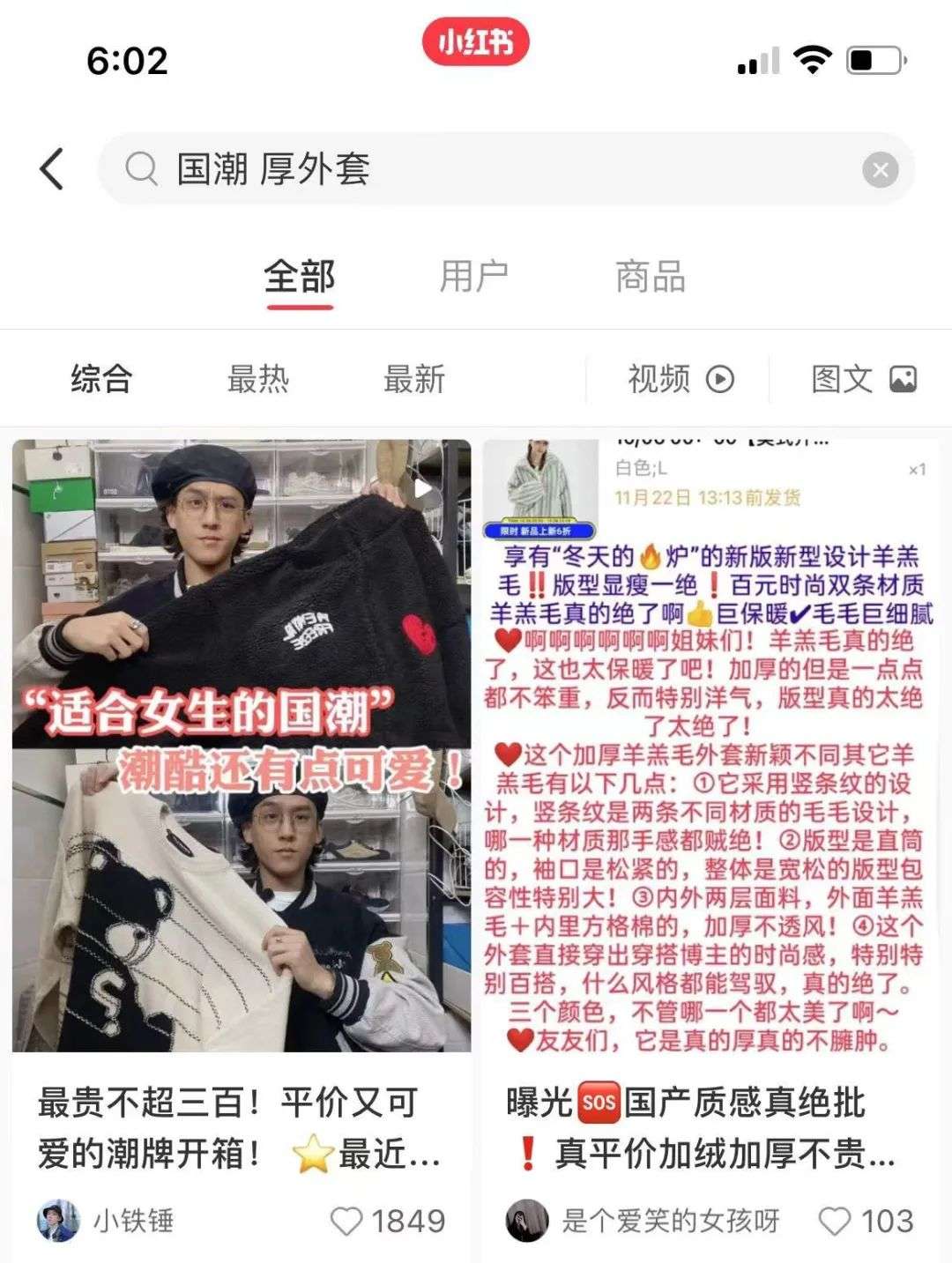Select the 综合 sorting option
Viewport: 952px width, 1263px height.
click(x=101, y=379)
